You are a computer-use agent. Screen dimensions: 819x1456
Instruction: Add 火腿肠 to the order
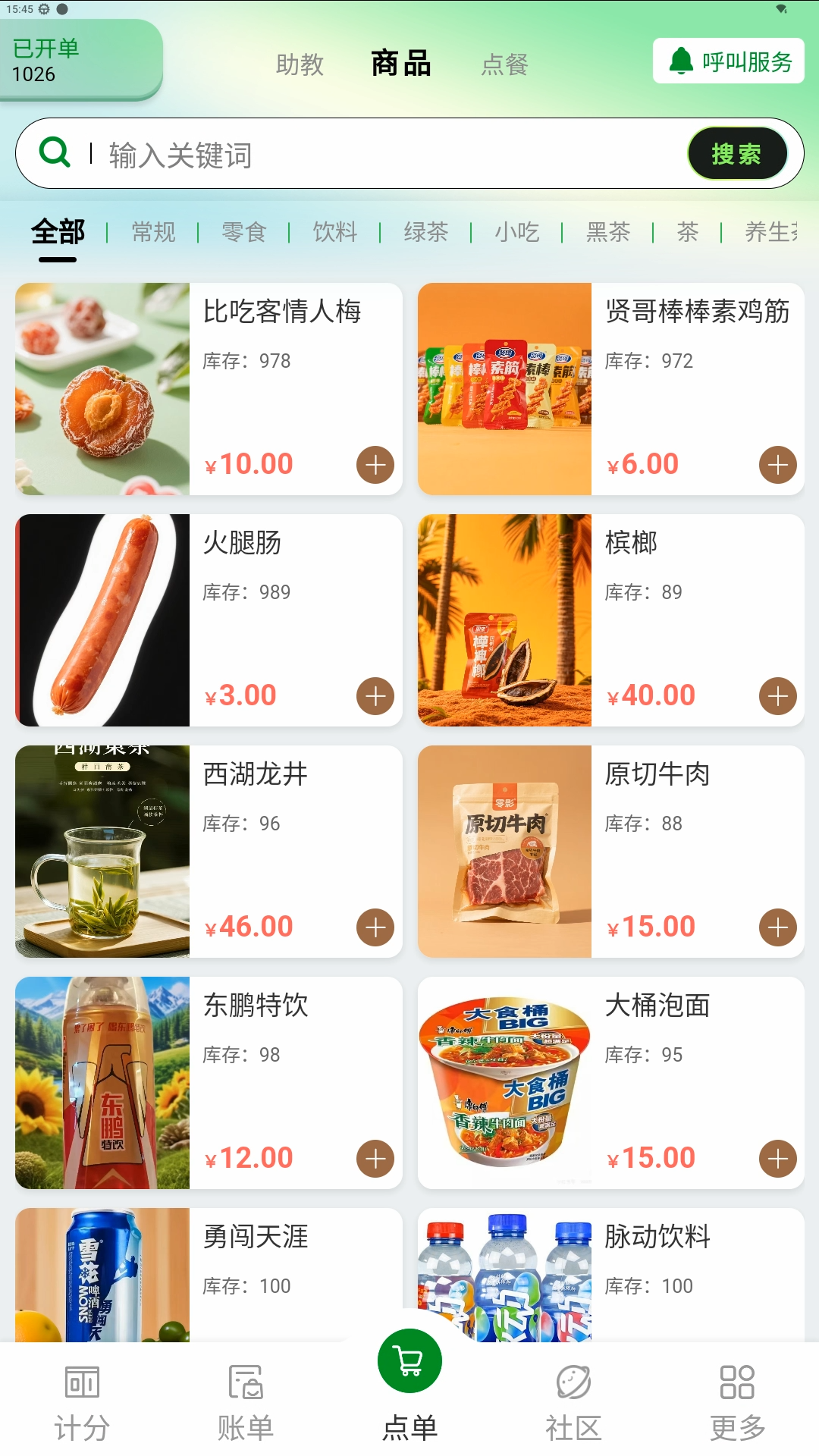click(375, 696)
